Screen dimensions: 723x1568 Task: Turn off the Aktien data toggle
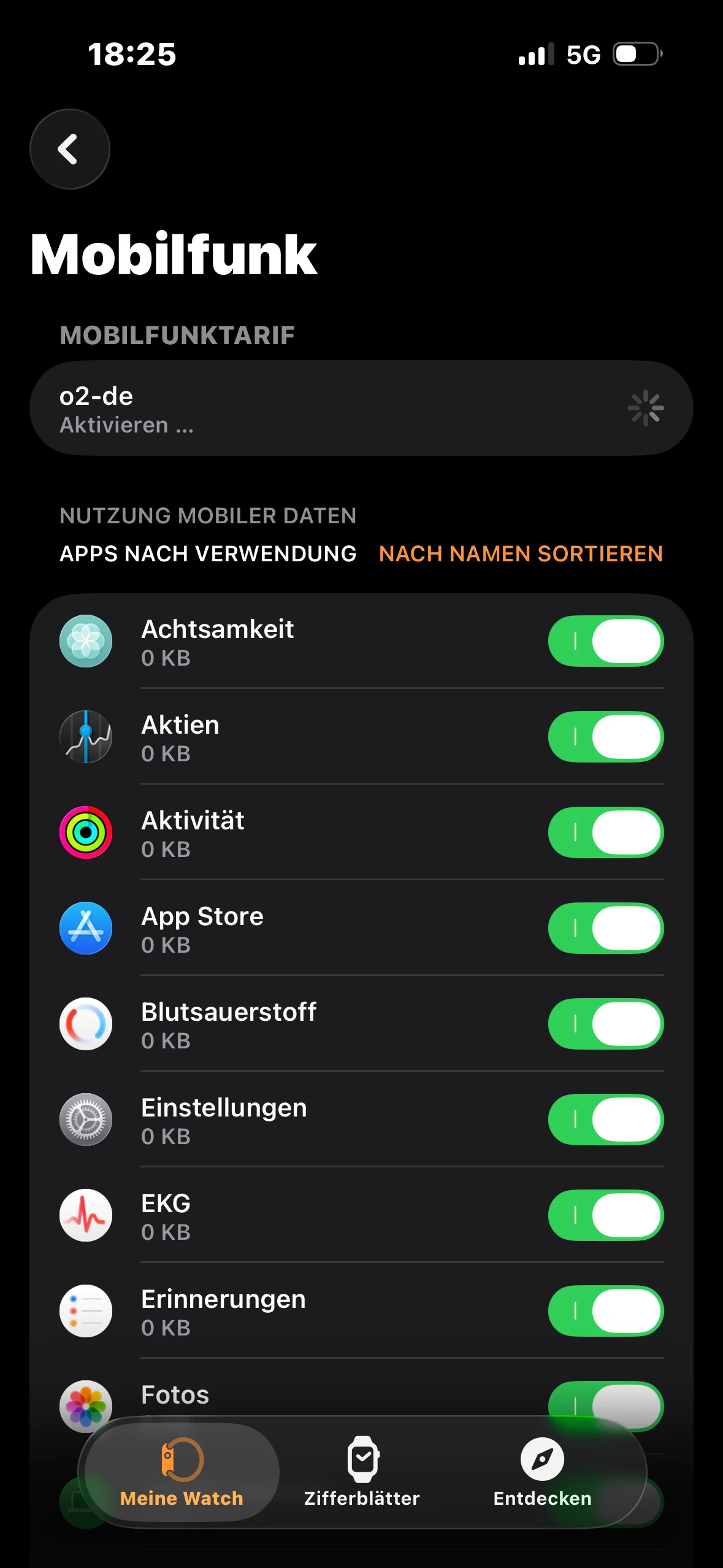pos(605,737)
